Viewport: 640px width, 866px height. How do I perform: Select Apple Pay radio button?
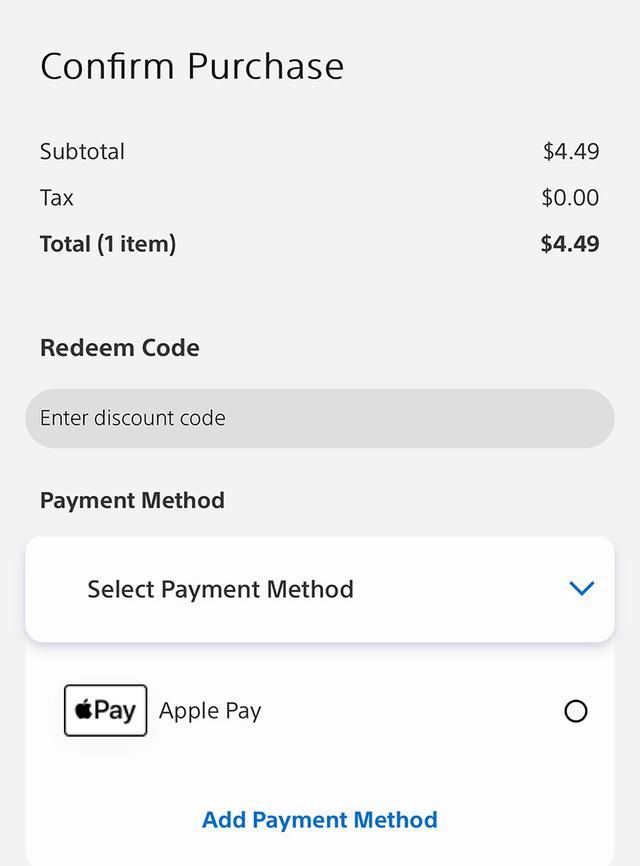576,711
